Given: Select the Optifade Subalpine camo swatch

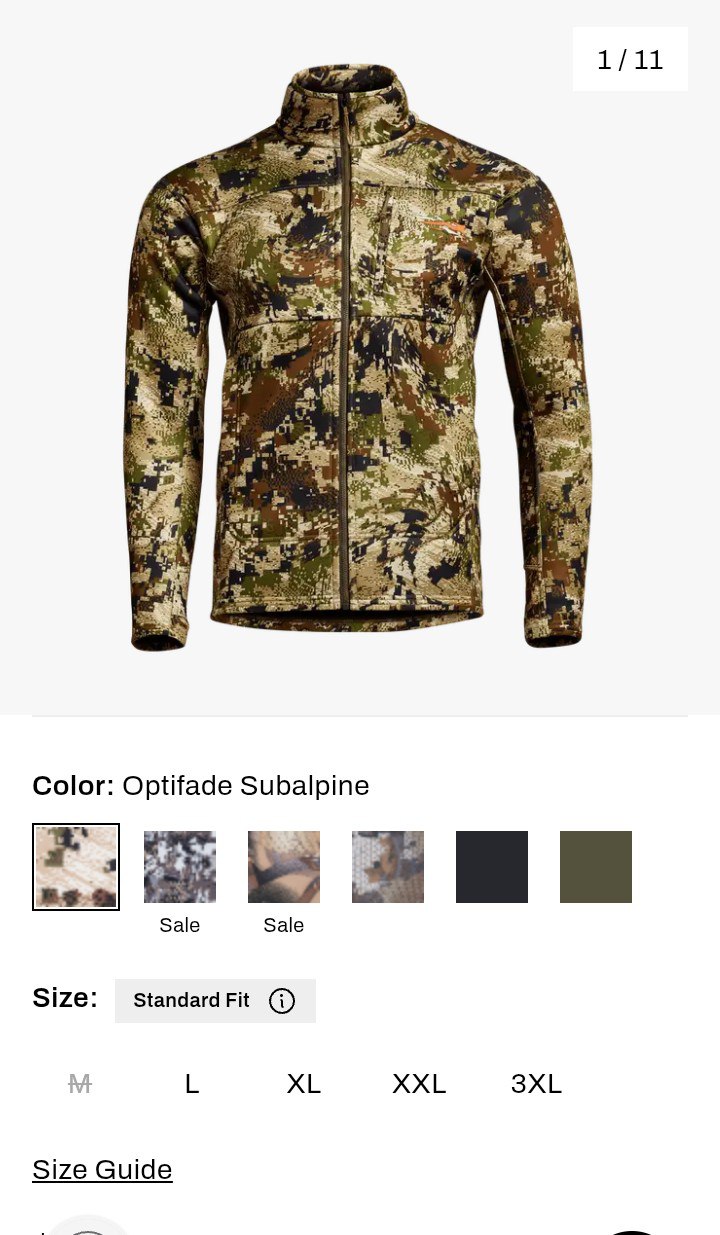Looking at the screenshot, I should tap(76, 867).
